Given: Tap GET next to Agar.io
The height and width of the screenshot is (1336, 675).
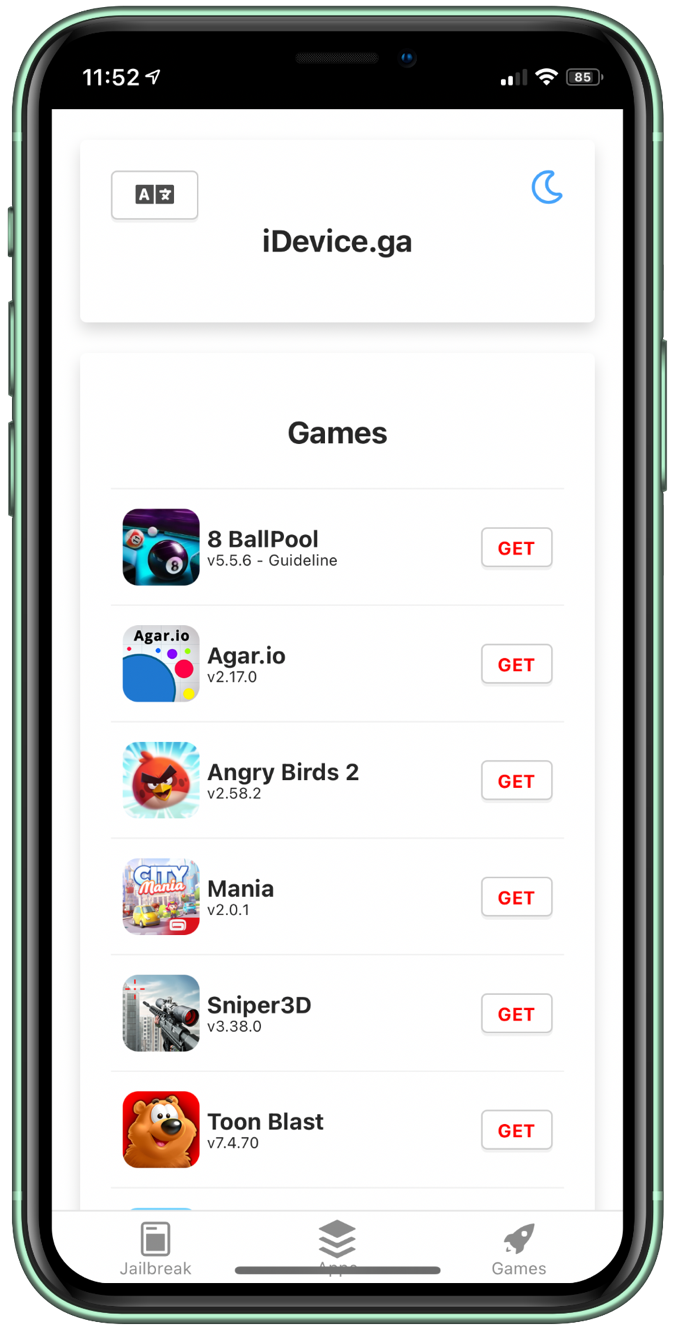Looking at the screenshot, I should pos(516,664).
